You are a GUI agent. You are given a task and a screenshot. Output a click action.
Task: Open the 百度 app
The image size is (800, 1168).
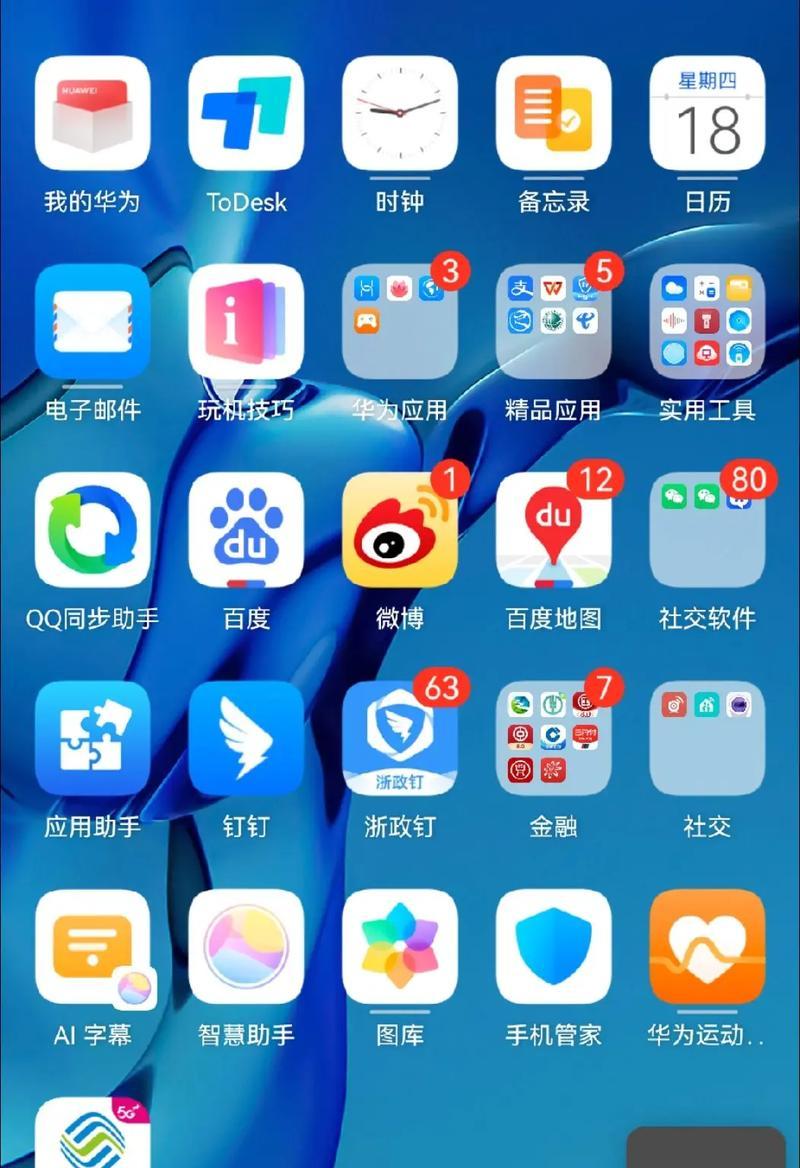246,530
